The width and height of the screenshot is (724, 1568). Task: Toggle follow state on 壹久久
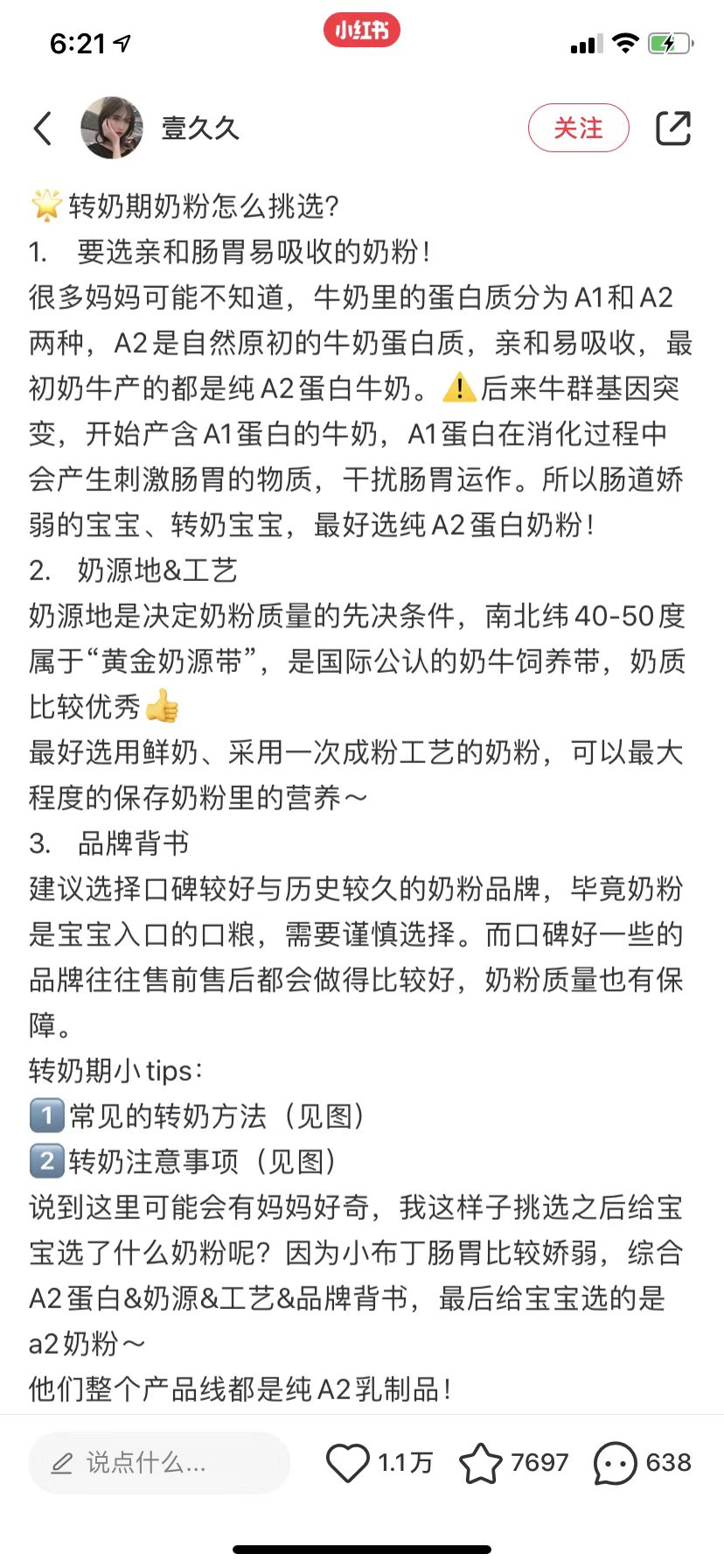coord(578,127)
